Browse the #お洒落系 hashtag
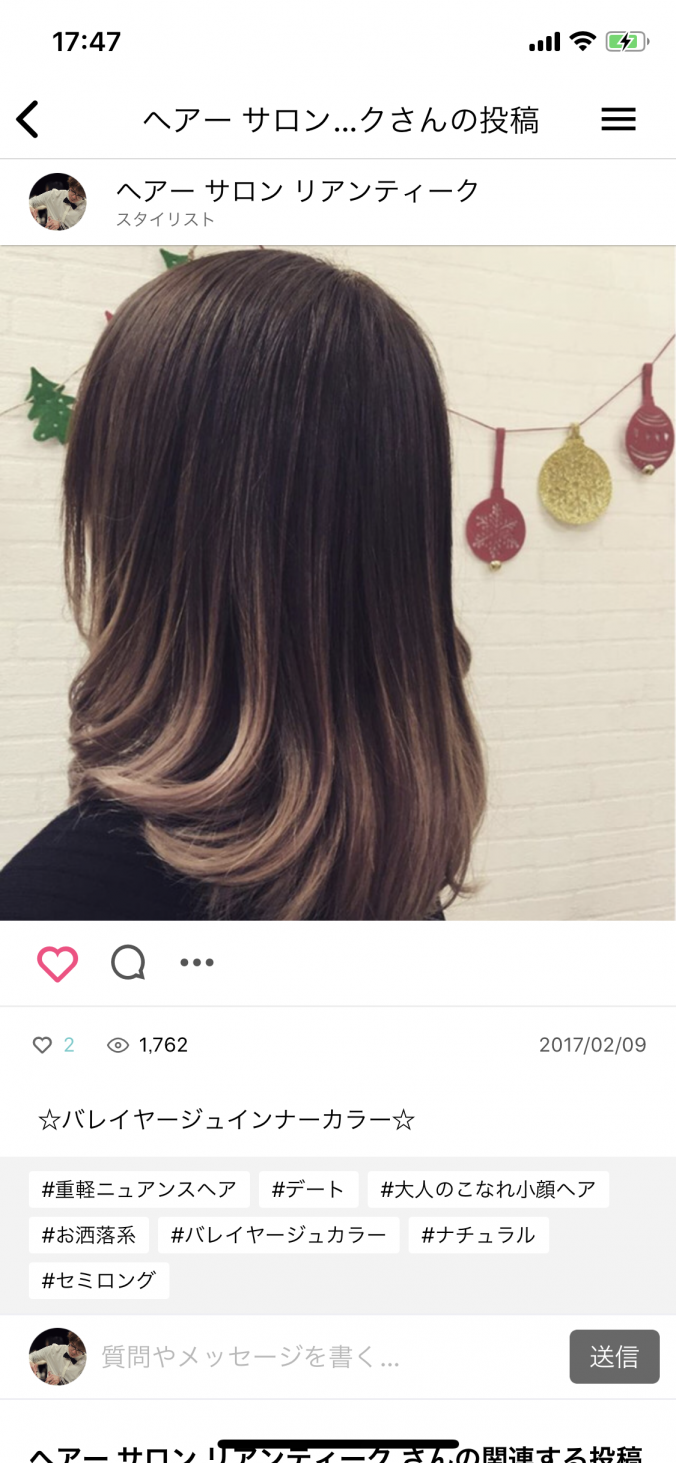Viewport: 676px width, 1463px height. point(88,1235)
